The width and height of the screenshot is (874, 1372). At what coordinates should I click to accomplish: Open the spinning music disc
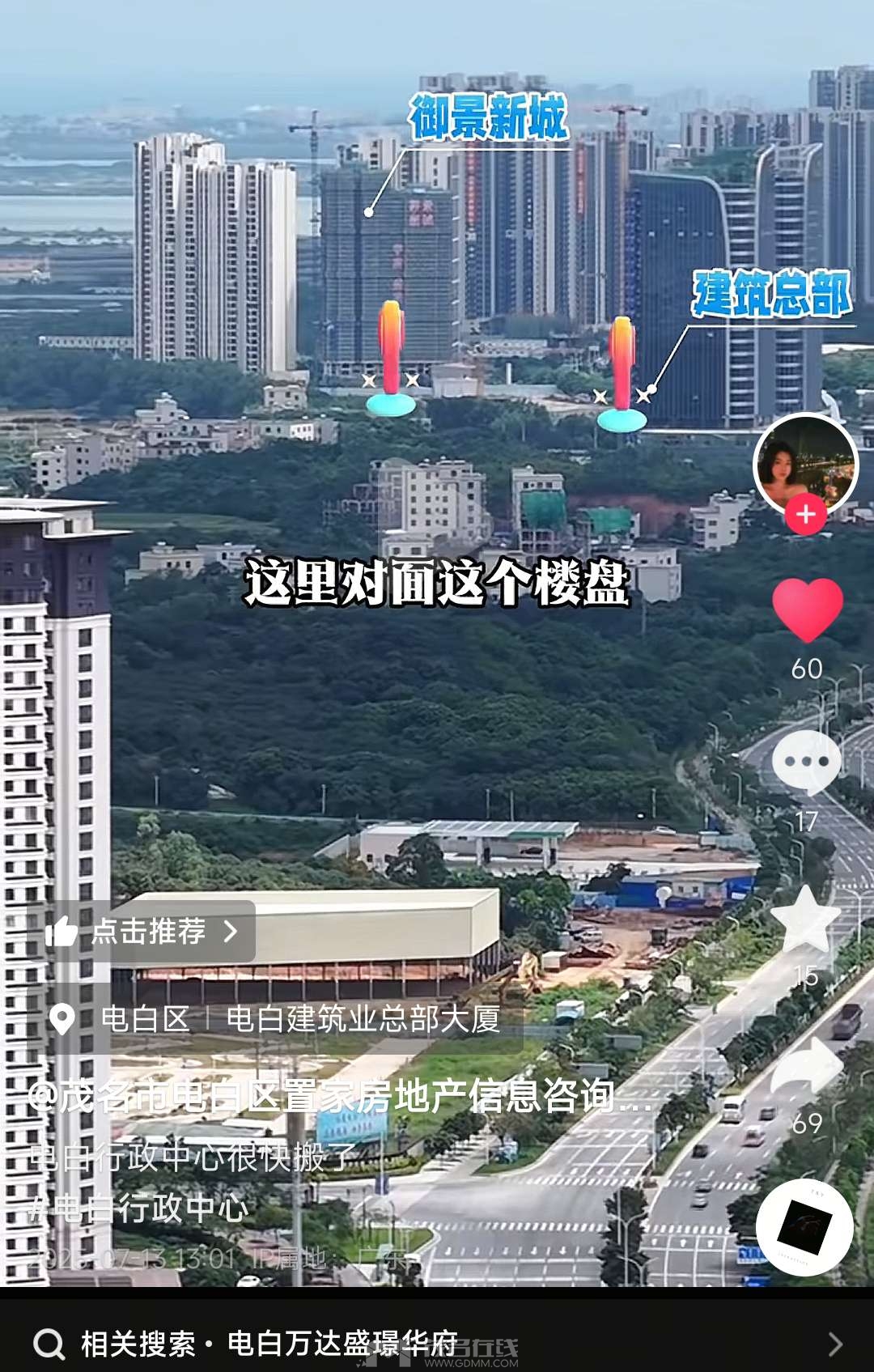[804, 1227]
